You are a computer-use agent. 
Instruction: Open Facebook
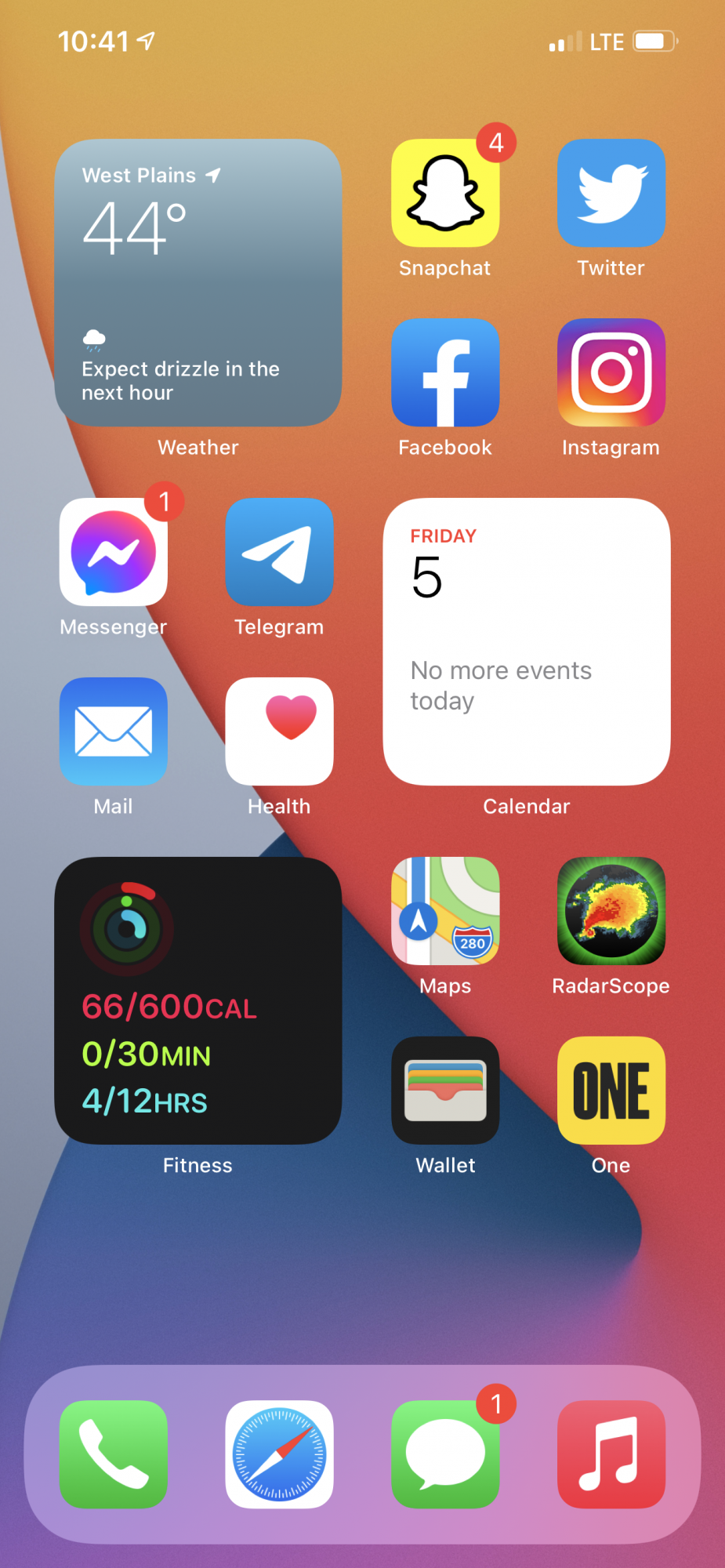[445, 372]
